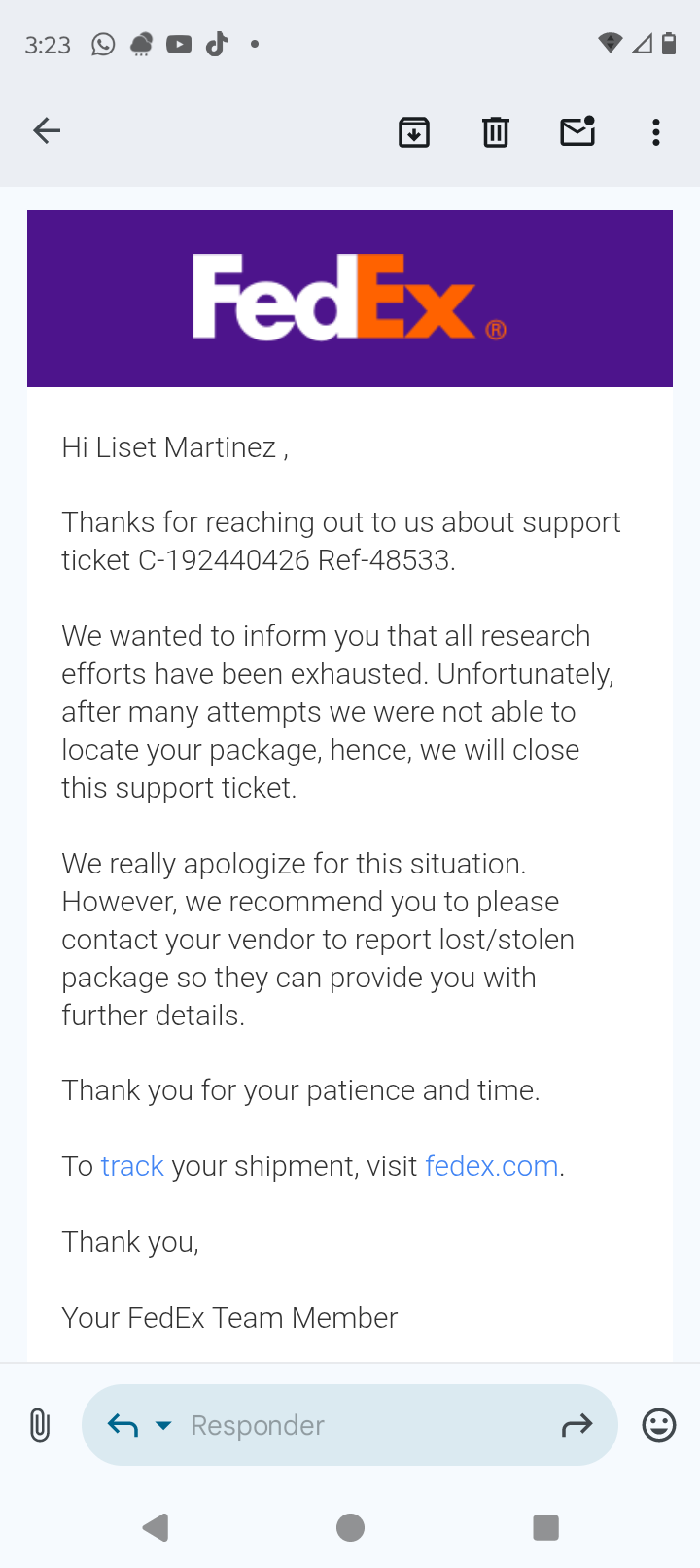Archive this FedEx email
The height and width of the screenshot is (1568, 700).
(x=414, y=131)
